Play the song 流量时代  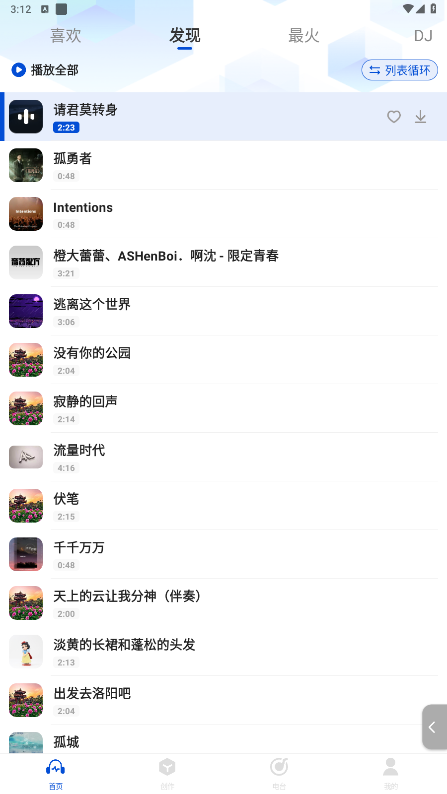pos(223,457)
